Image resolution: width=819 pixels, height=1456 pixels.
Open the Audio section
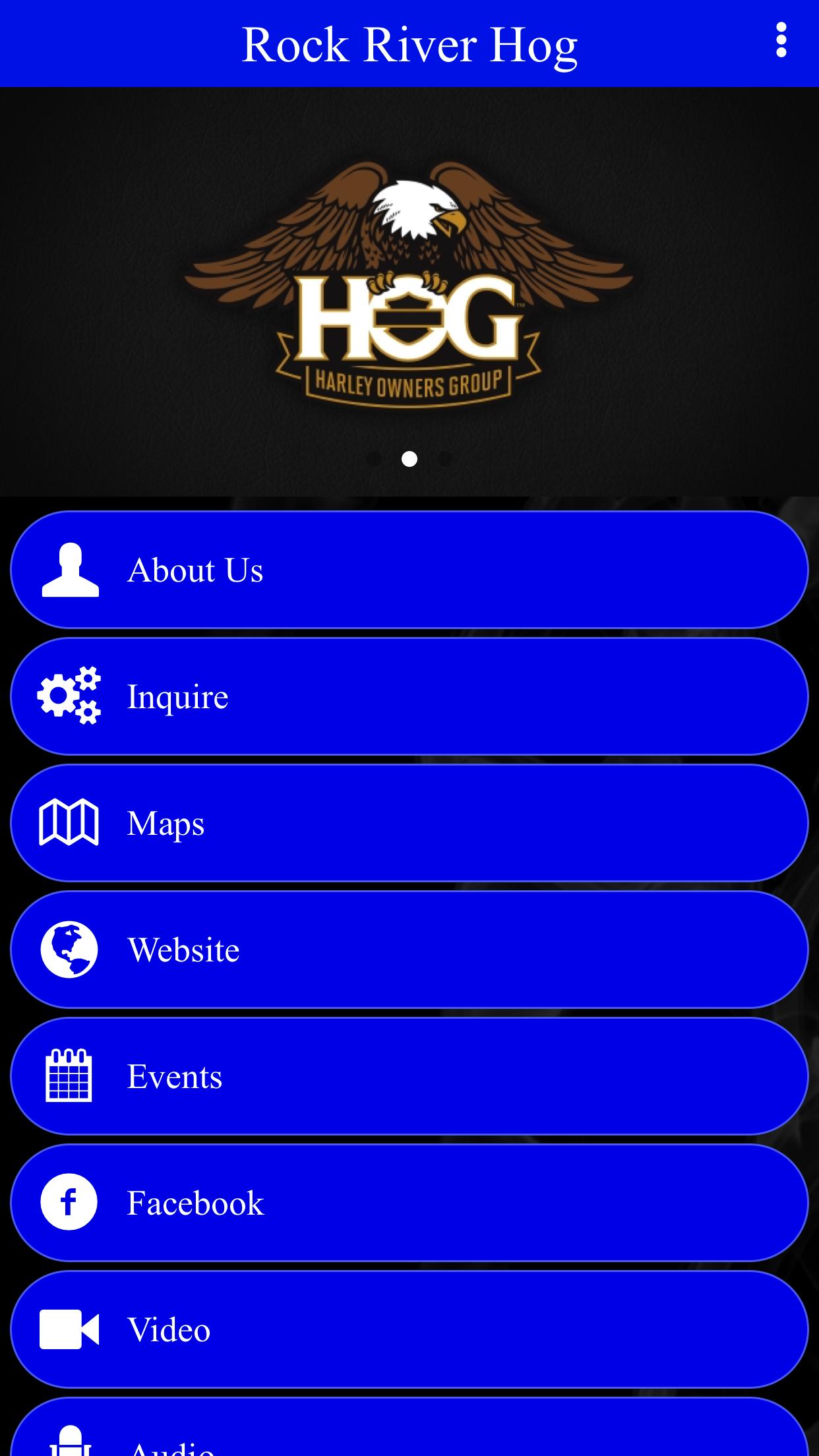click(x=409, y=1438)
